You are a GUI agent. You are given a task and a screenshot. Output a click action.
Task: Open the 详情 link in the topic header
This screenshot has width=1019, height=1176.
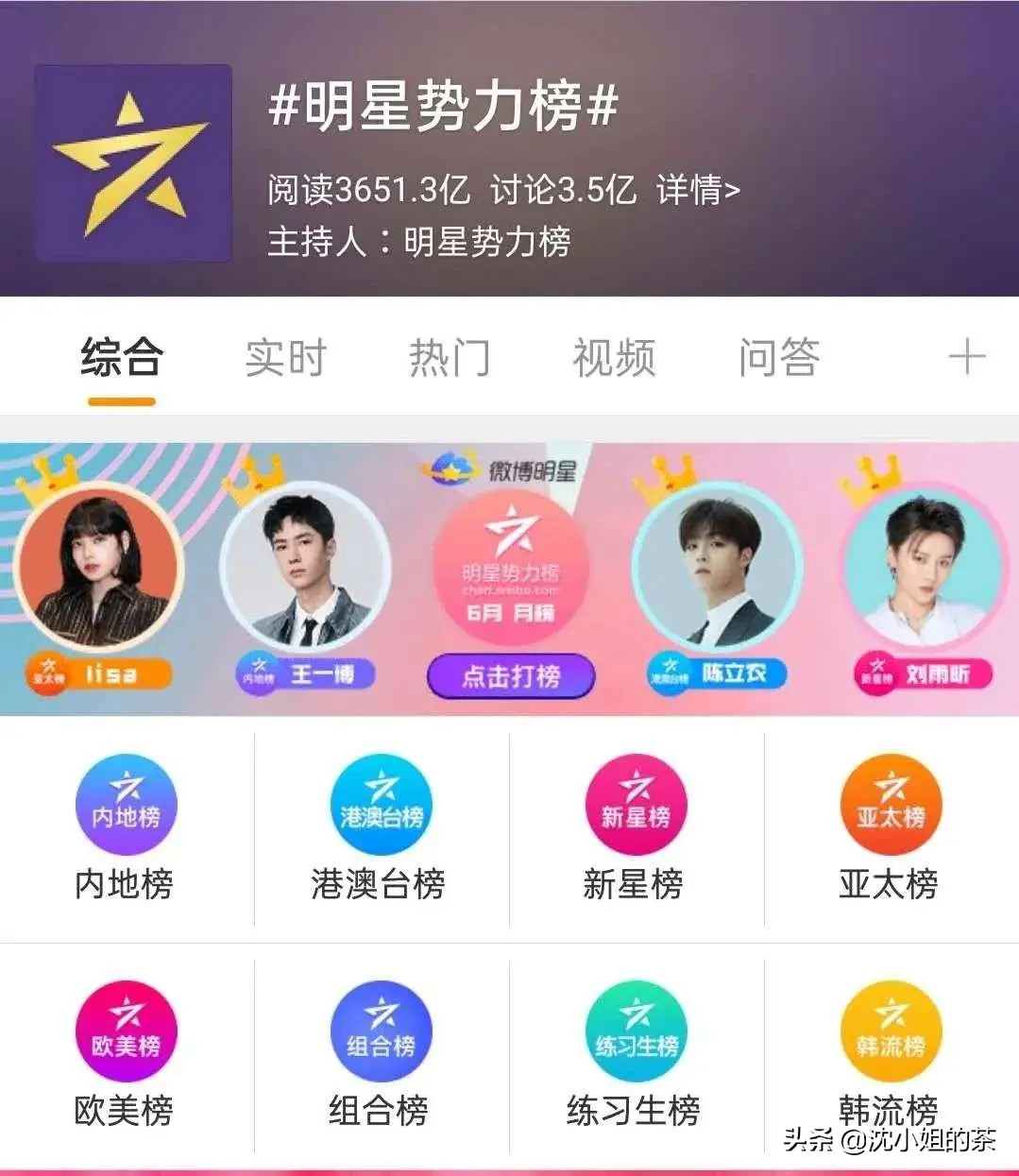point(697,190)
